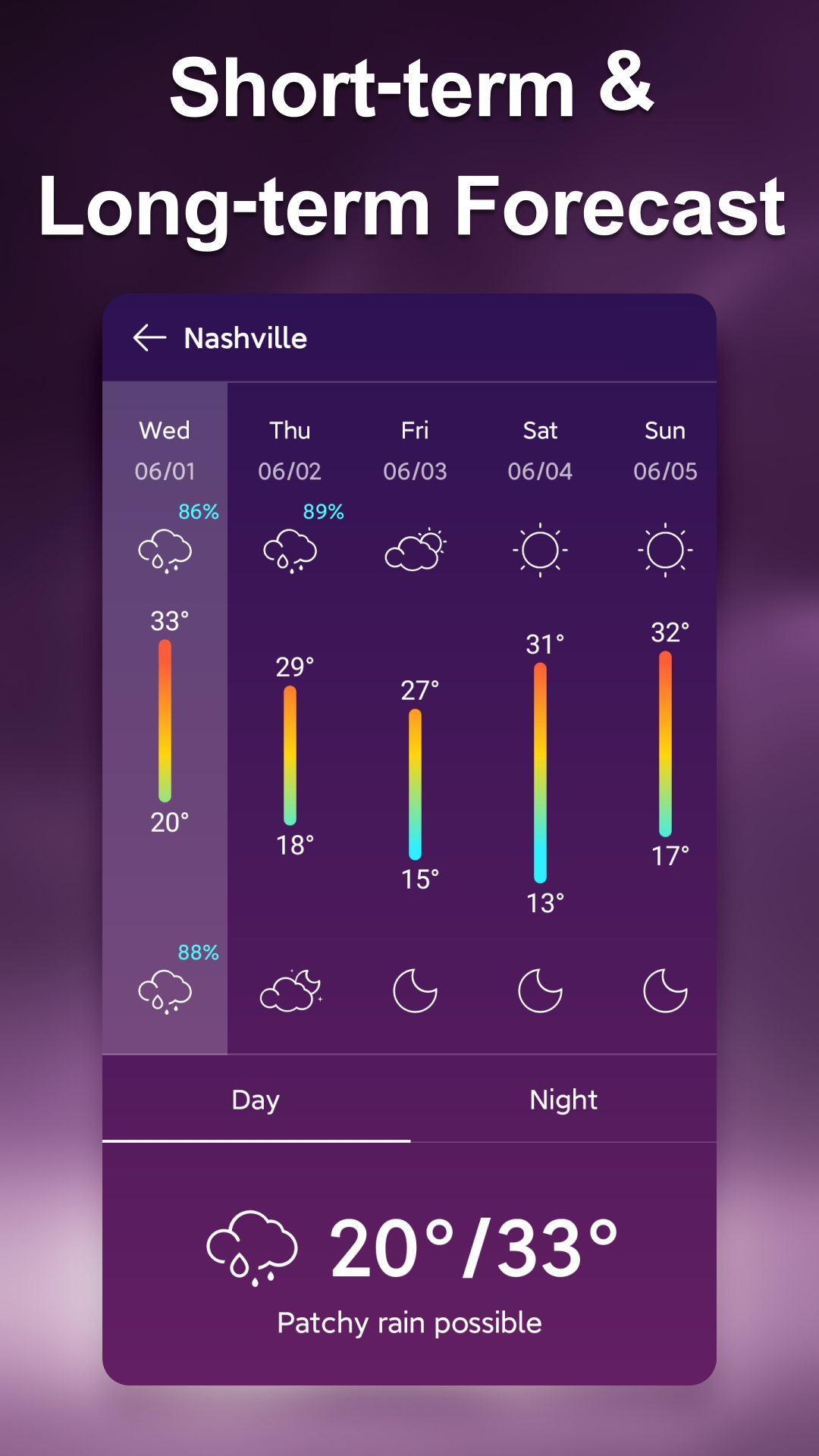Go back using the arrow next to Nashville

149,338
